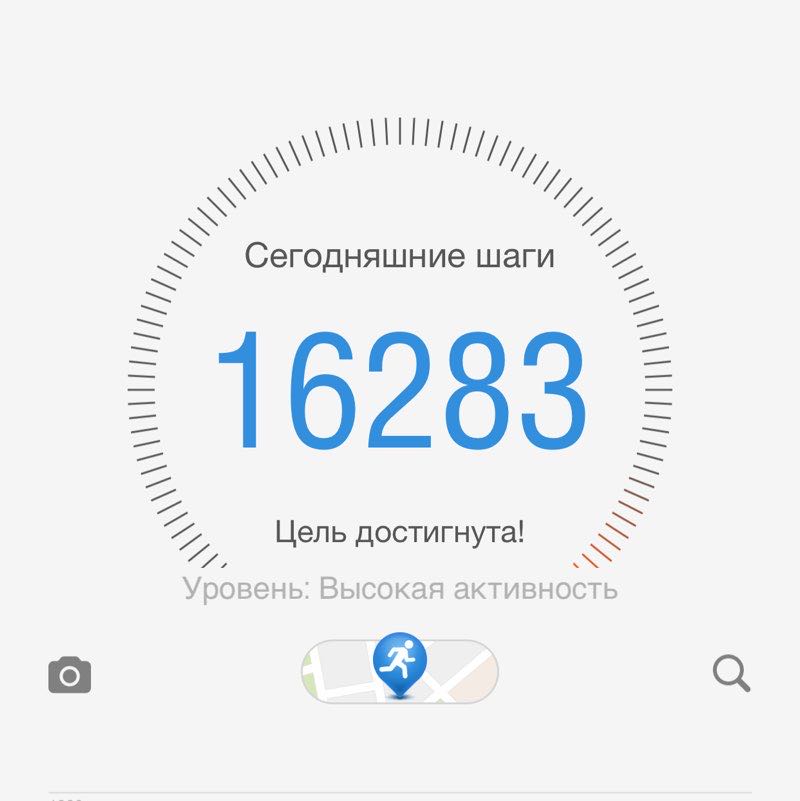The height and width of the screenshot is (801, 800).
Task: Expand details from 'Уровень: Высокая активность'
Action: click(x=400, y=588)
